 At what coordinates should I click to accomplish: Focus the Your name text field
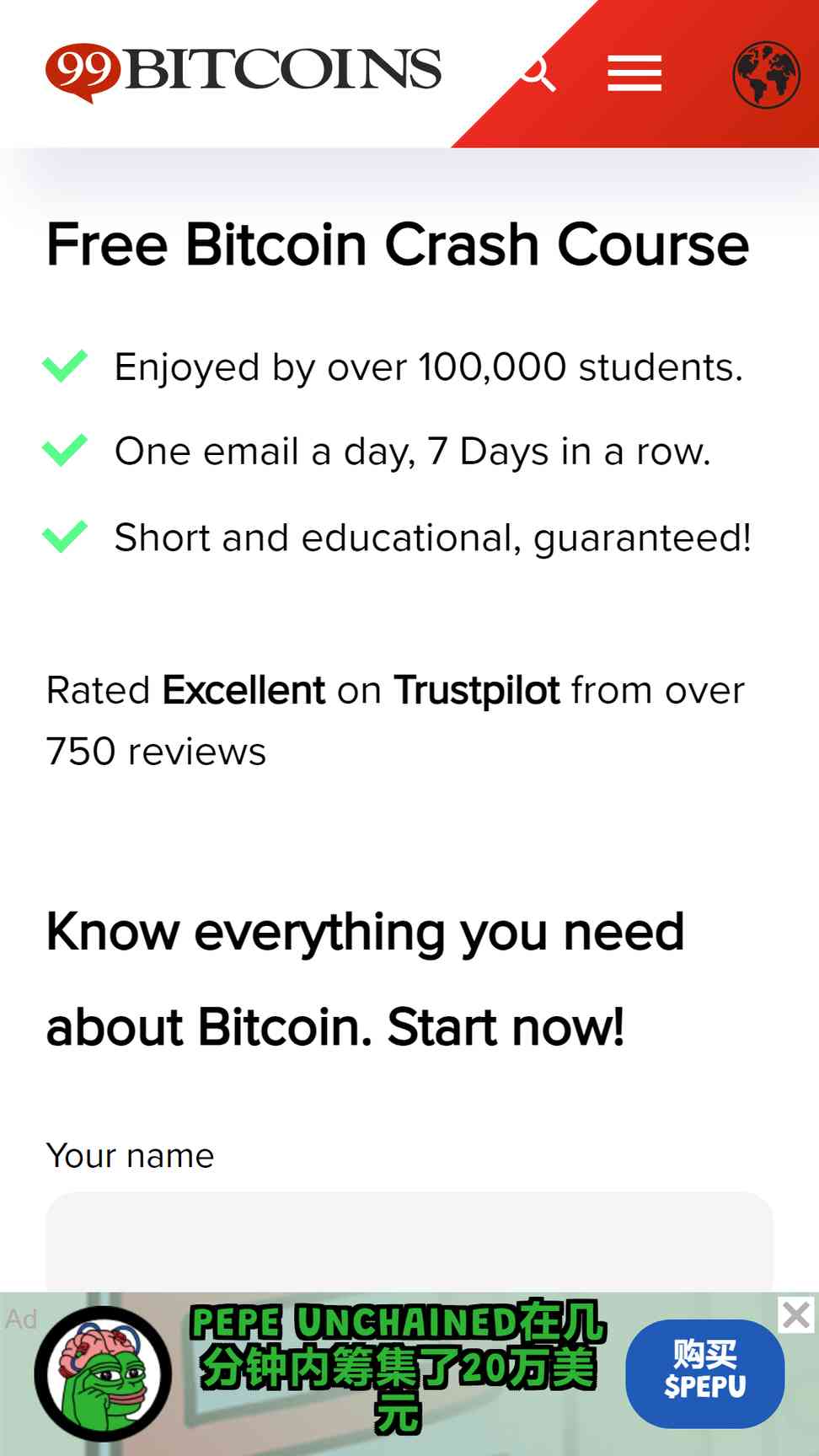[x=409, y=1242]
